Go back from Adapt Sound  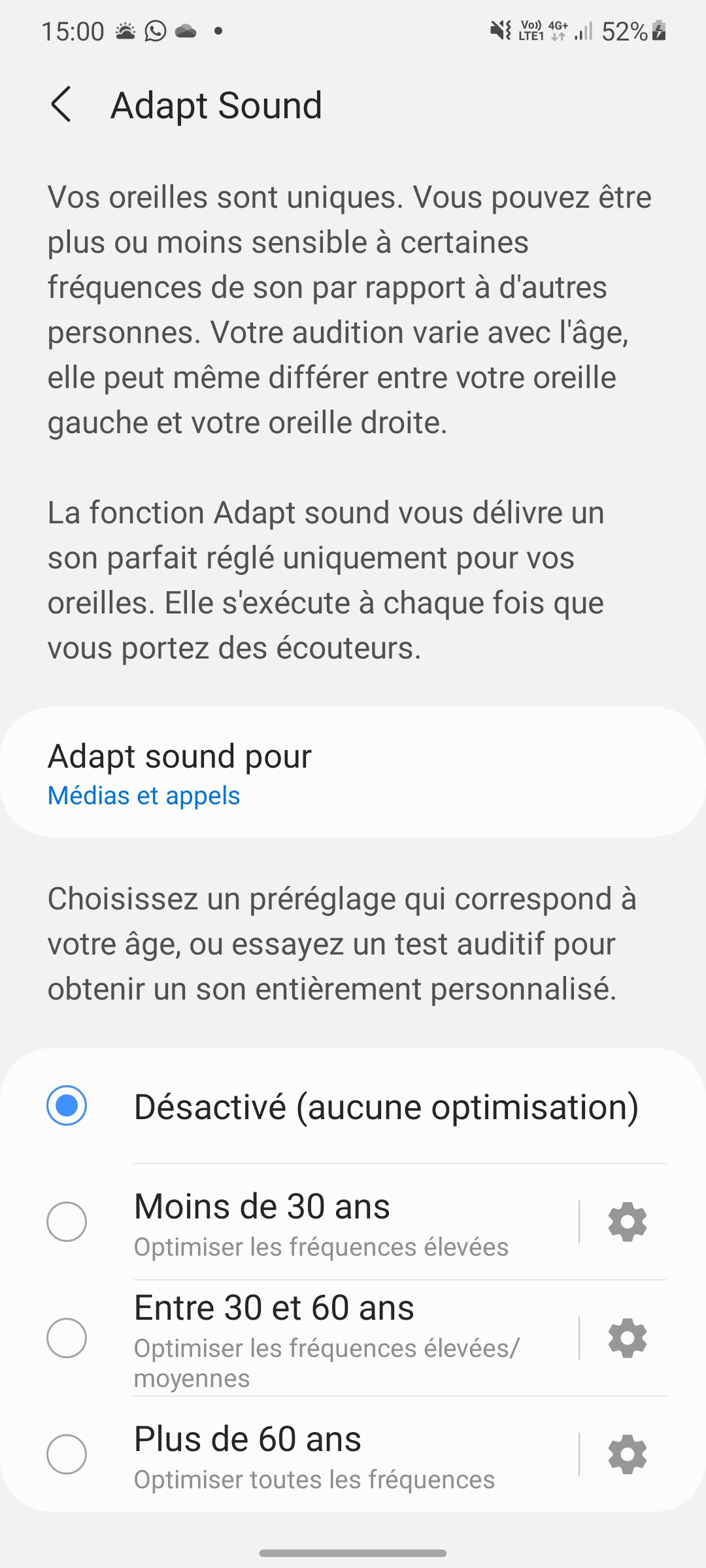tap(61, 105)
